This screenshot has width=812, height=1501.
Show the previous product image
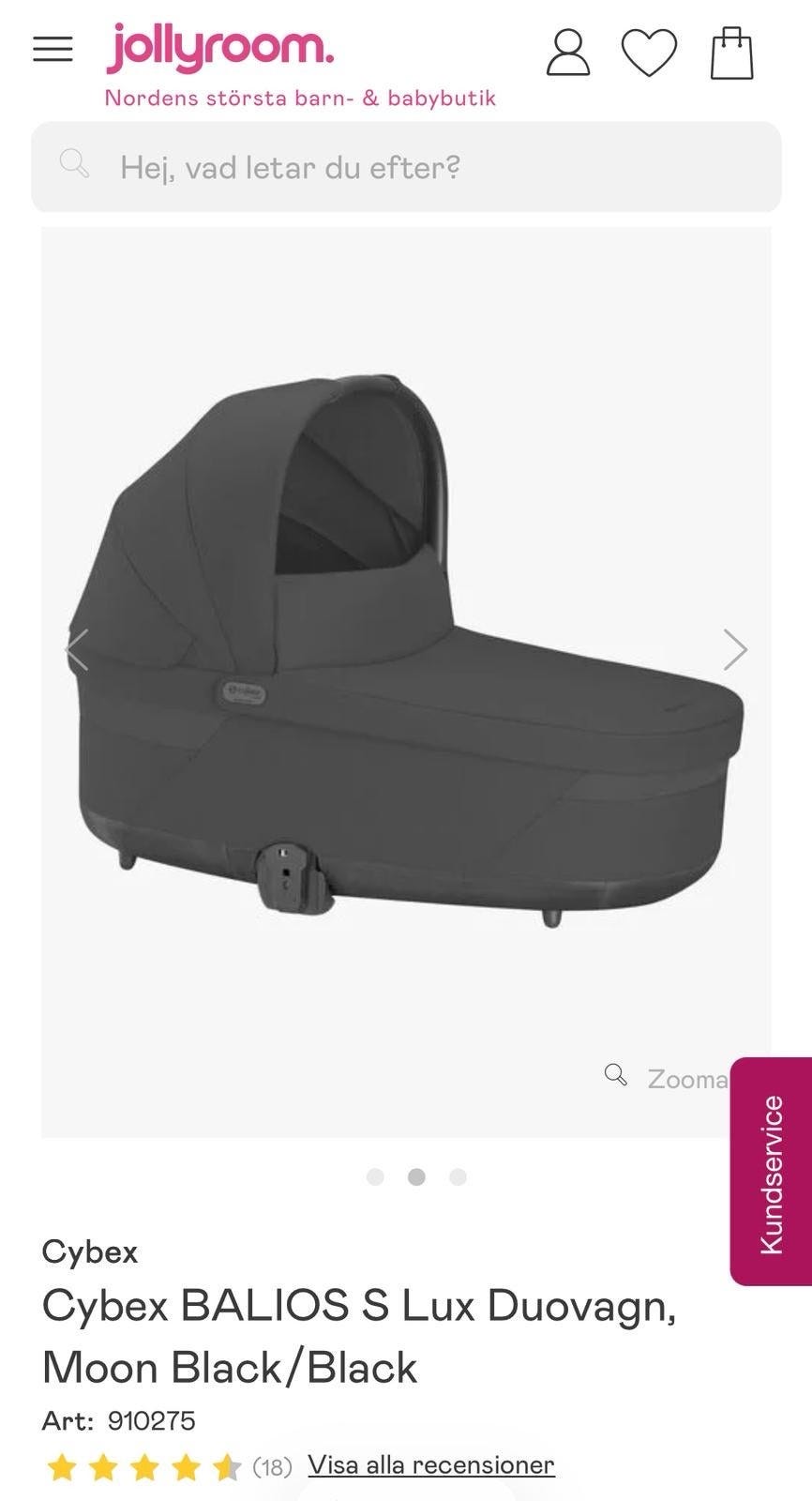pos(77,649)
